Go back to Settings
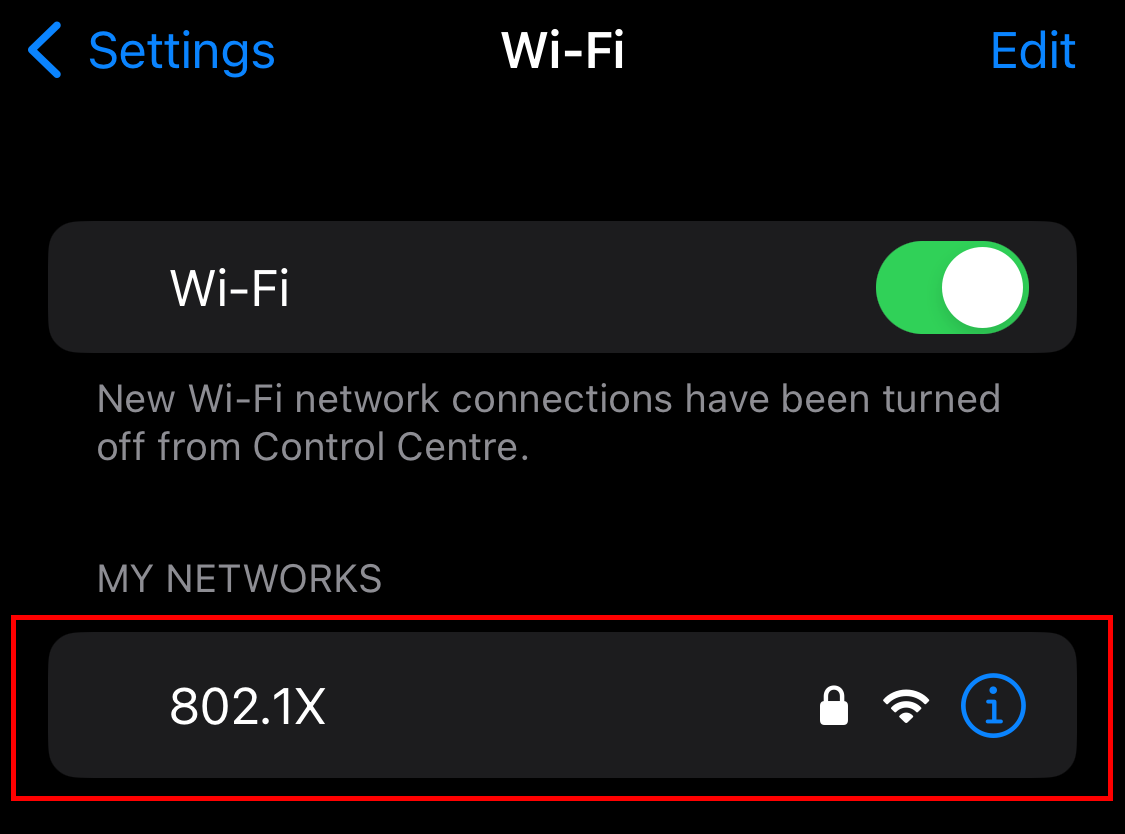 click(152, 51)
